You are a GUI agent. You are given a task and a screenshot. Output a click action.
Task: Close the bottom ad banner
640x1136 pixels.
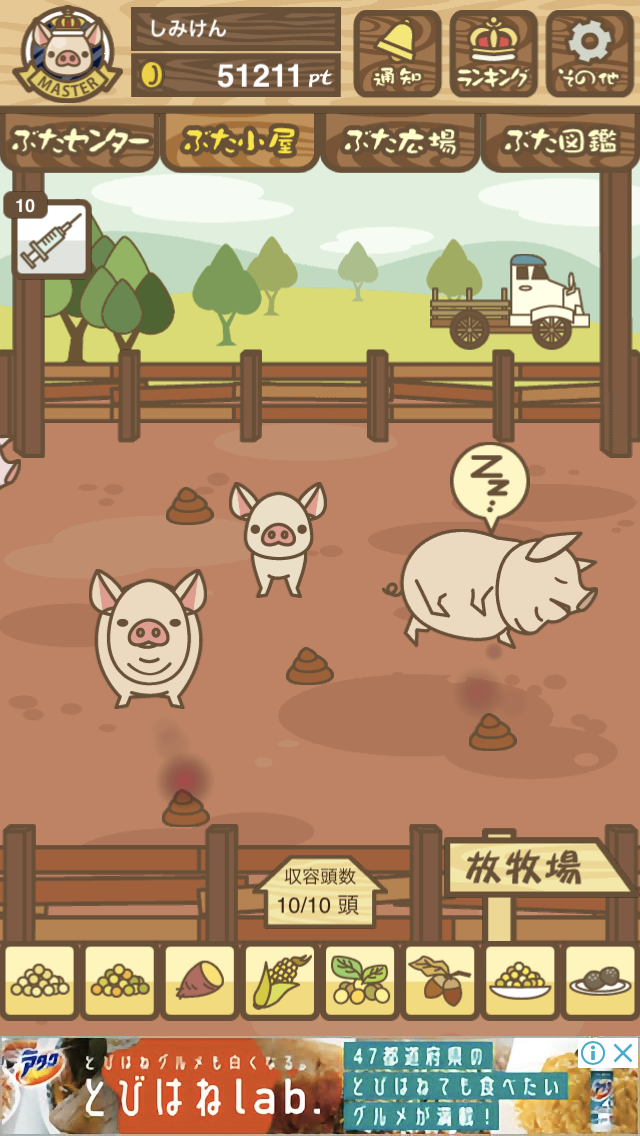pos(624,1053)
